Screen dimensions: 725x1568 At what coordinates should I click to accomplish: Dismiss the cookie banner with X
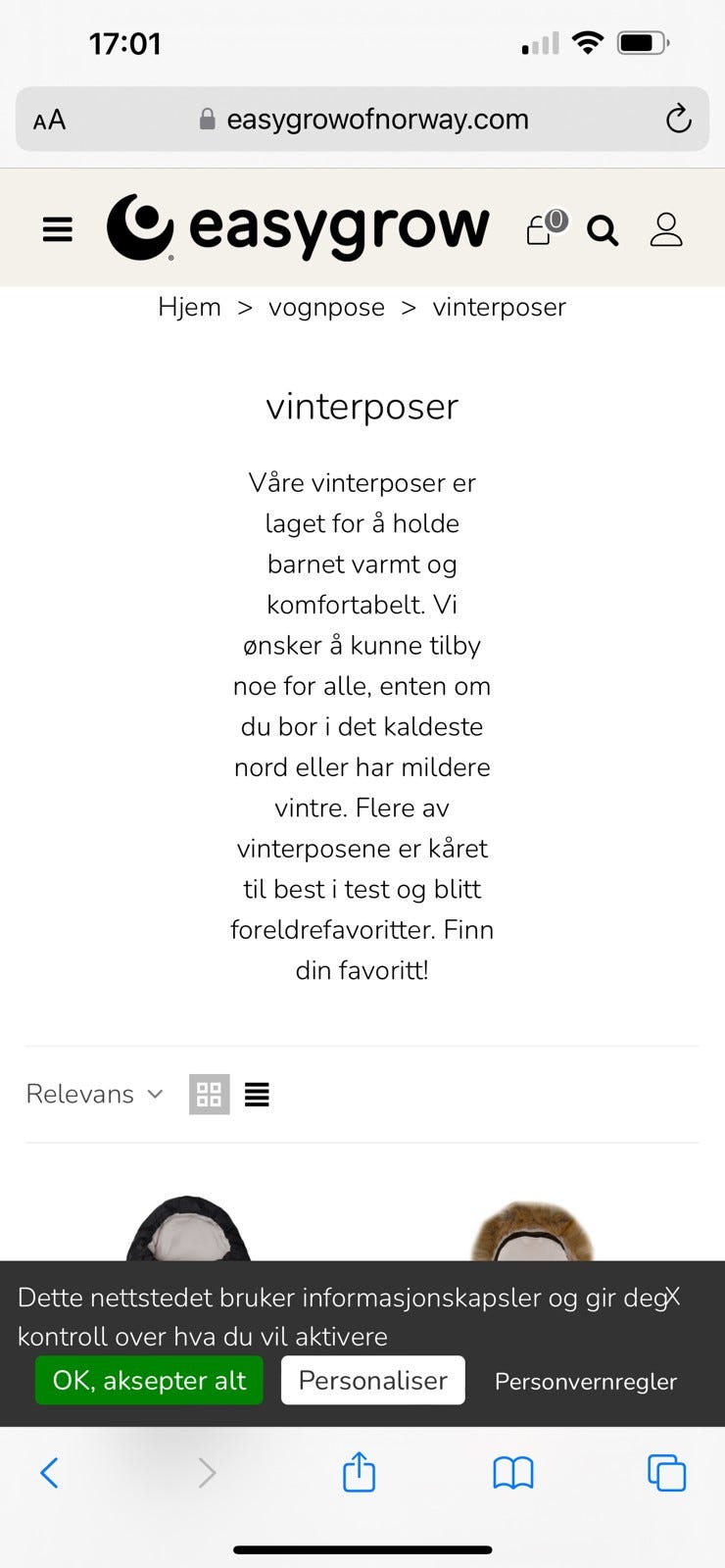672,1296
